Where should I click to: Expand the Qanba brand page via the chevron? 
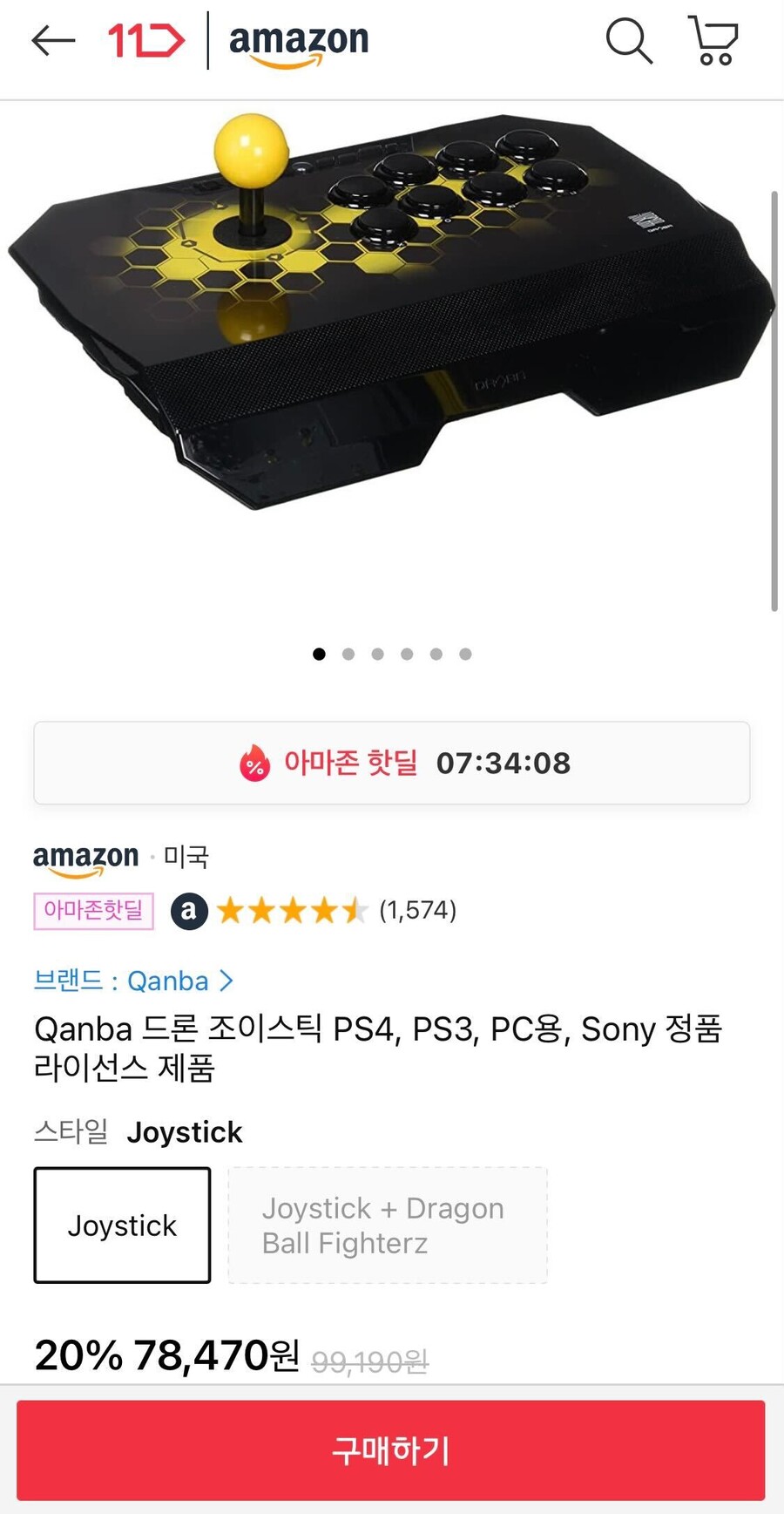(x=226, y=981)
